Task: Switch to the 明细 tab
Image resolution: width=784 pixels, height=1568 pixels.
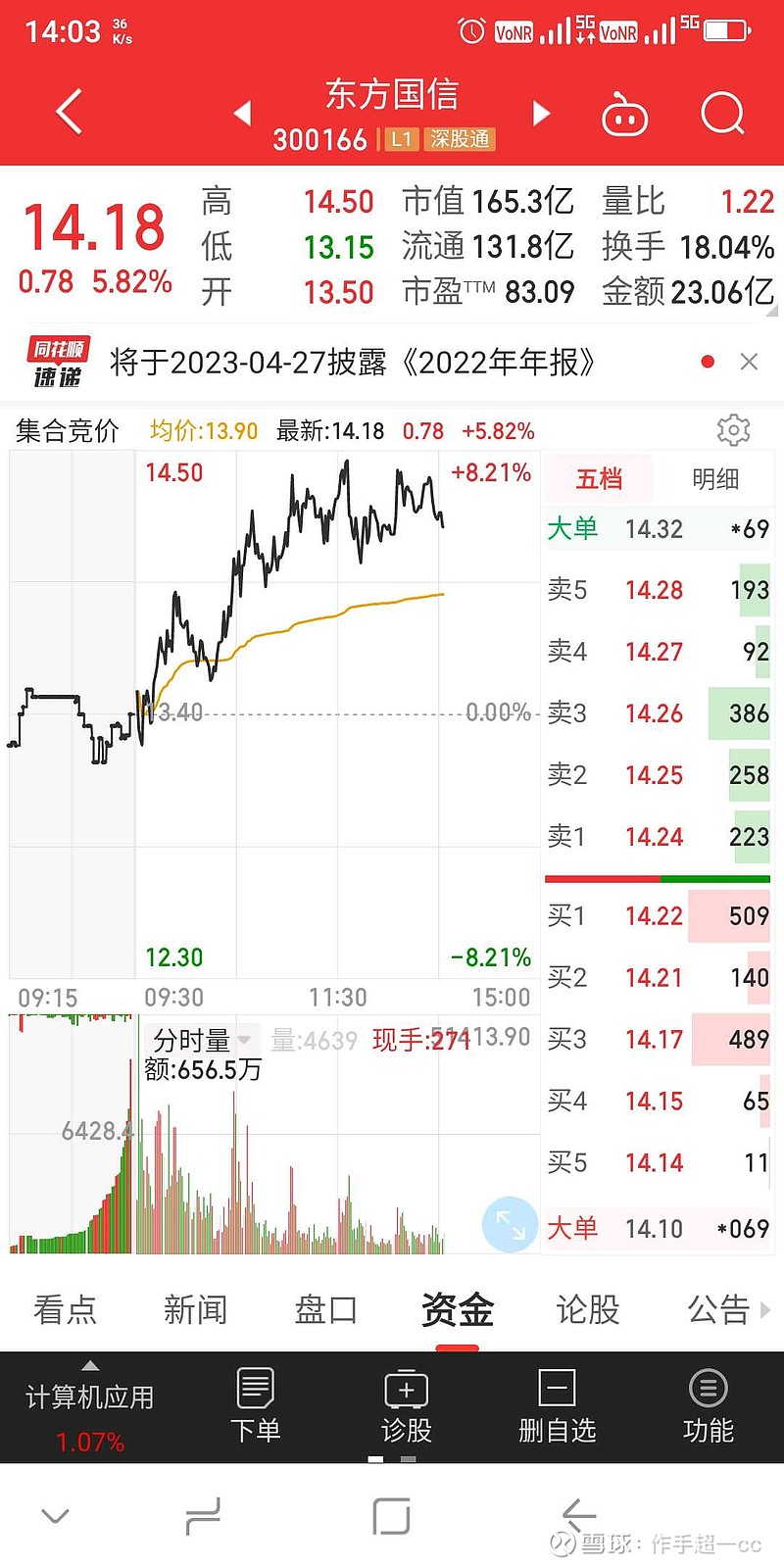Action: click(715, 478)
